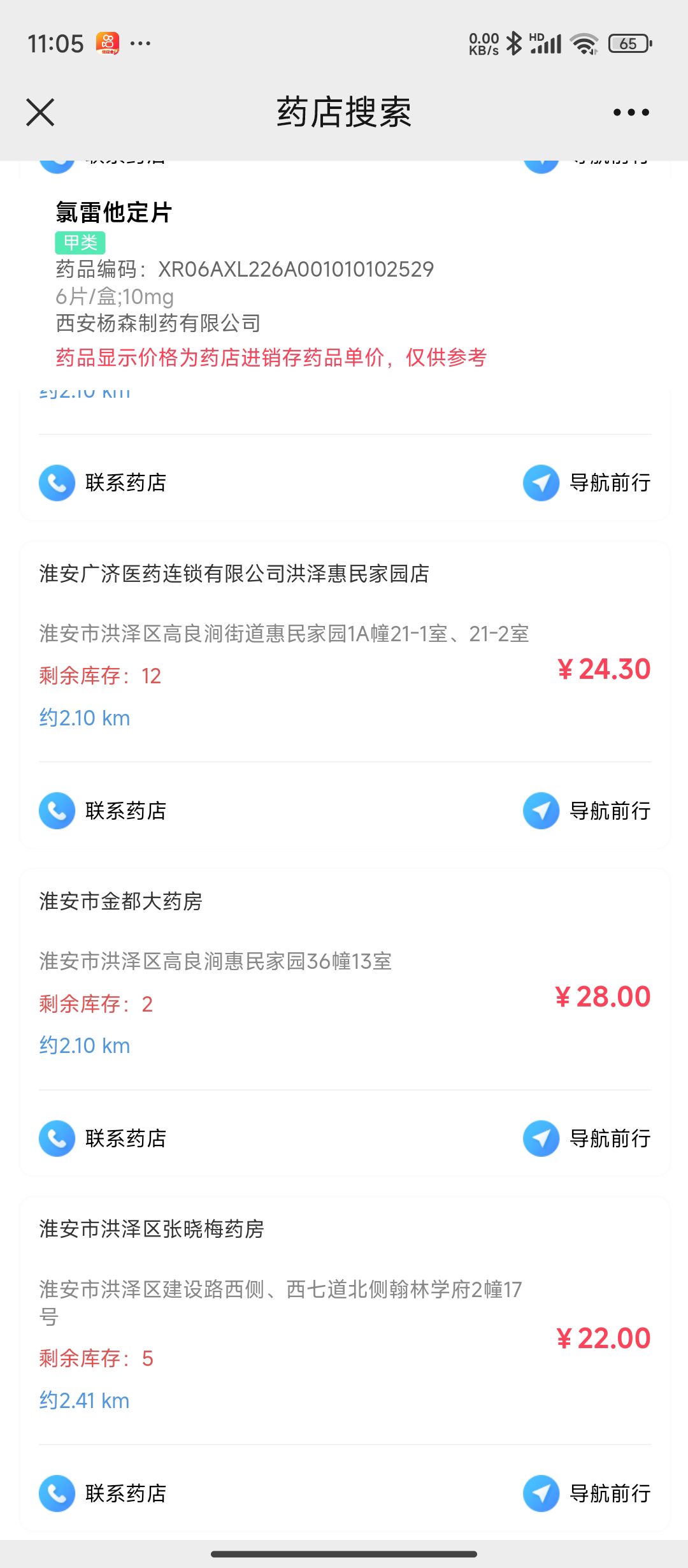This screenshot has width=688, height=1568.
Task: Close the 药店搜索 page
Action: 40,112
